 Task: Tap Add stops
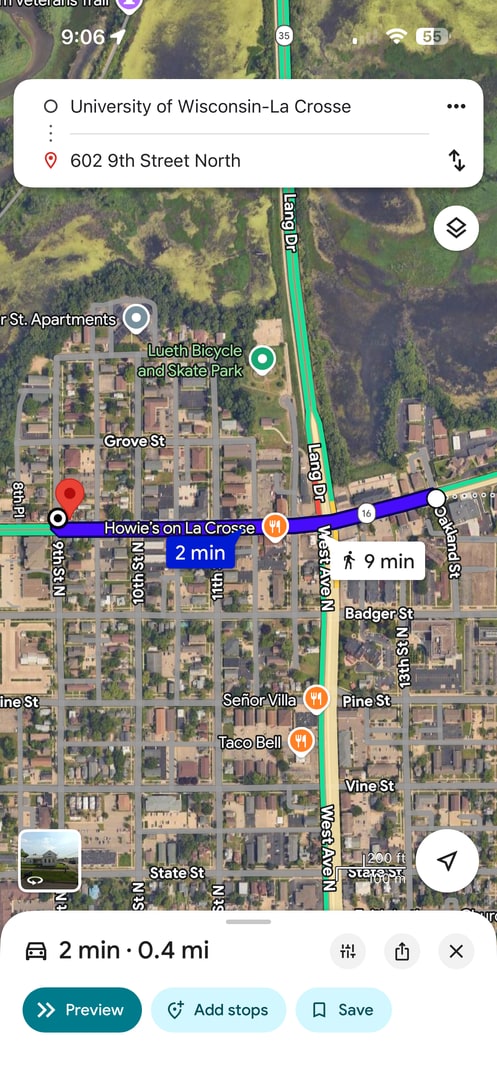[218, 1010]
